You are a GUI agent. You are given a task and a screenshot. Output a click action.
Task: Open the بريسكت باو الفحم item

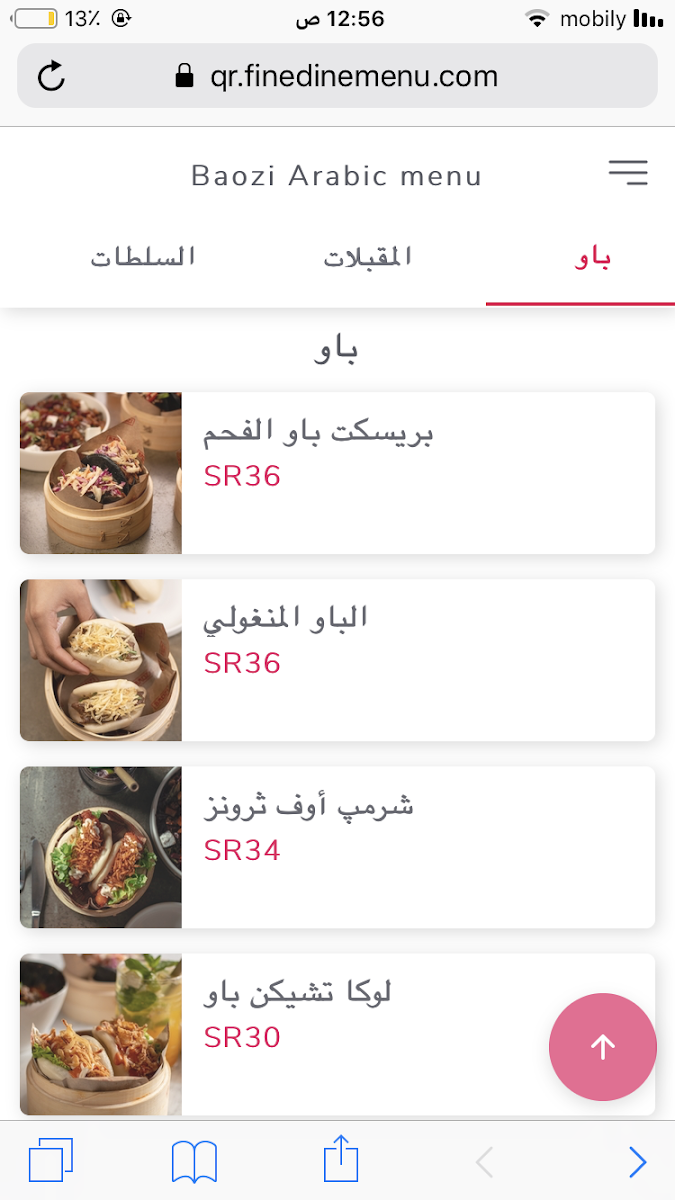(x=337, y=473)
